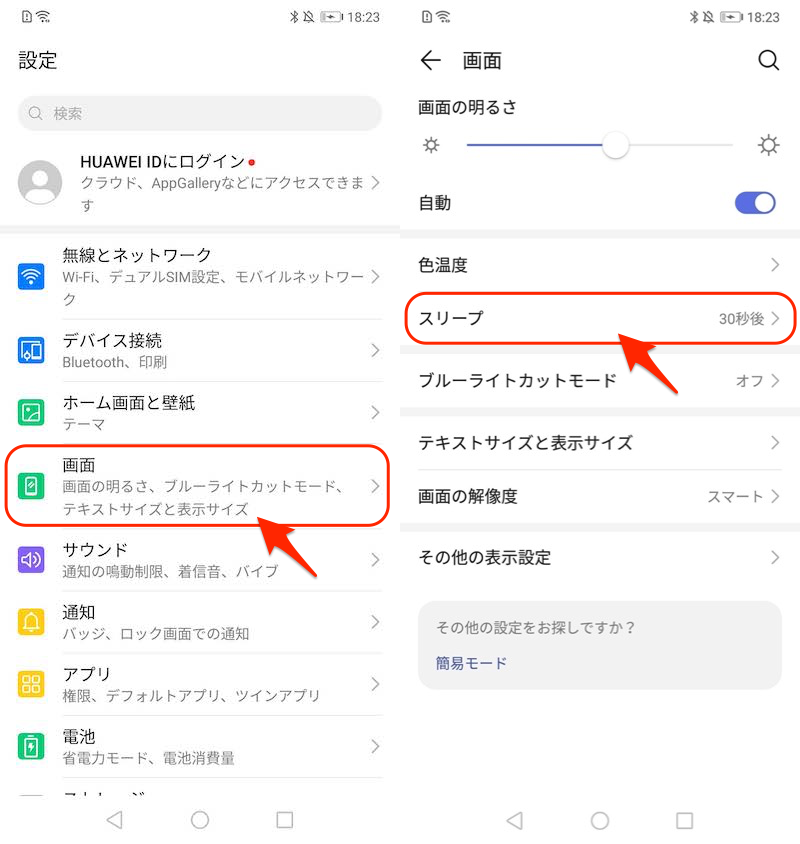Open ホーム画面と壁紙 settings
Screen dimensions: 800x844
pyautogui.click(x=200, y=412)
